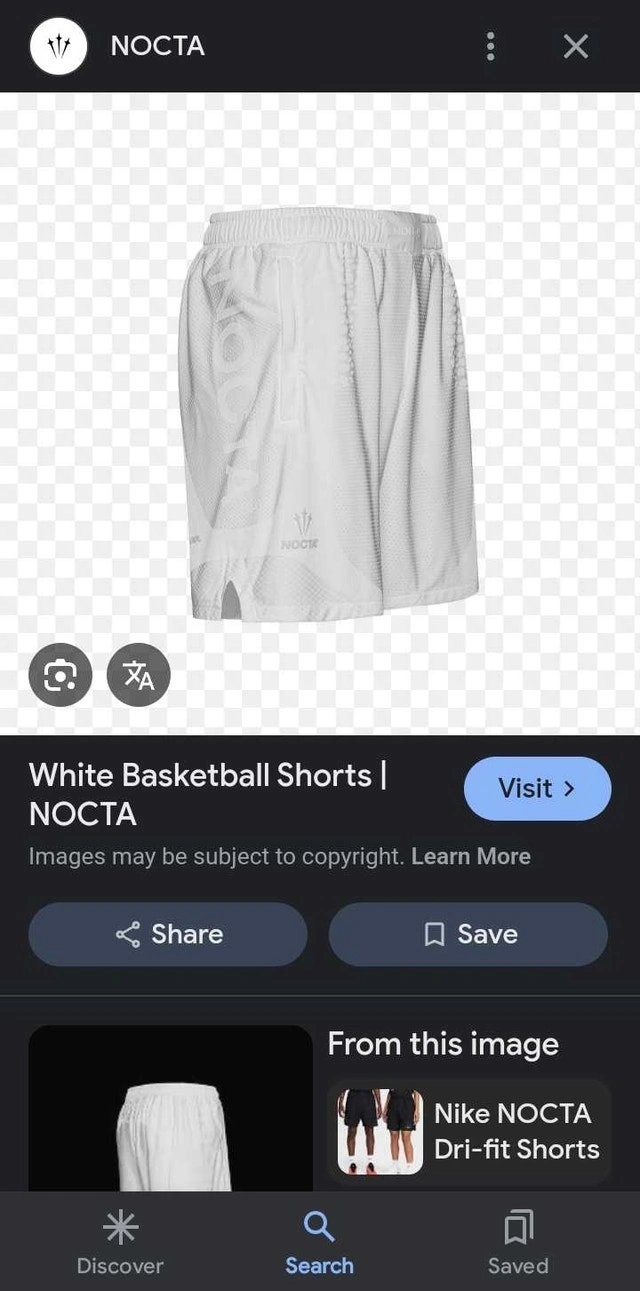Switch to the Discover tab
The image size is (640, 1291).
point(120,1242)
